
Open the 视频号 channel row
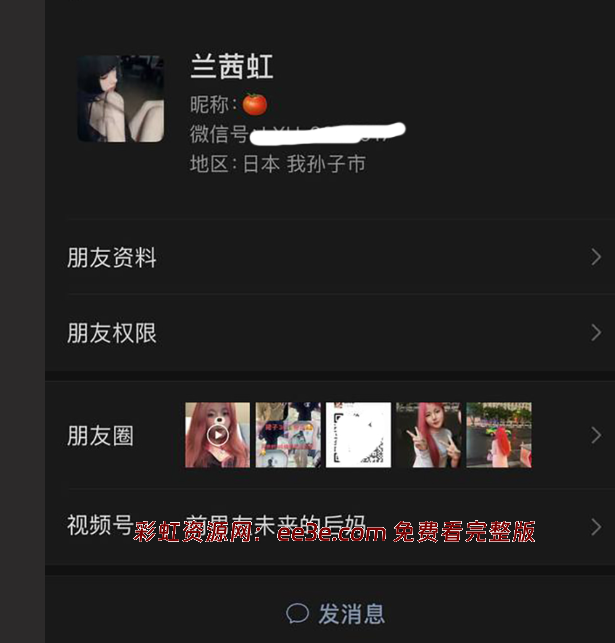tap(330, 526)
